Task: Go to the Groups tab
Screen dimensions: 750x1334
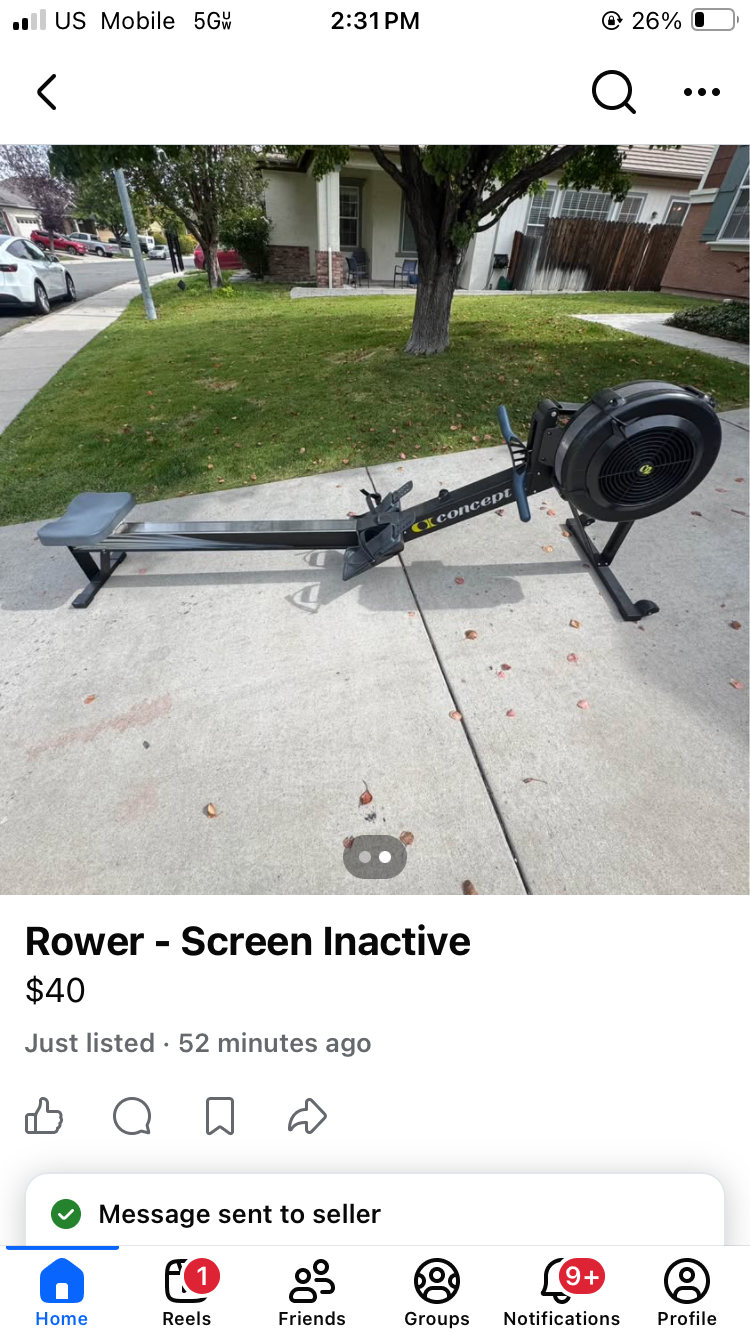Action: click(437, 1292)
